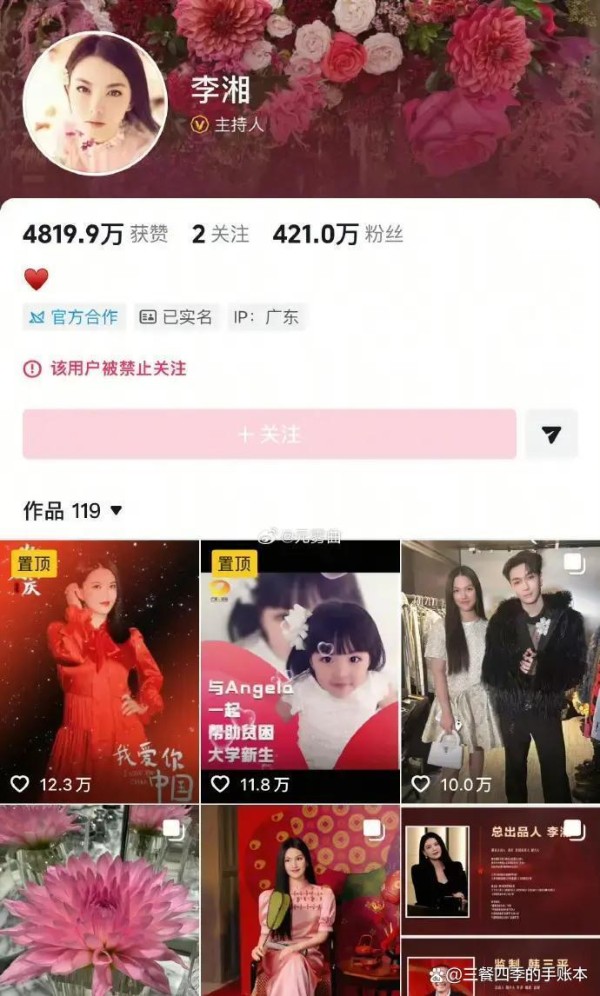The height and width of the screenshot is (996, 600).
Task: Open the 官方合作 tag
Action: click(x=75, y=317)
